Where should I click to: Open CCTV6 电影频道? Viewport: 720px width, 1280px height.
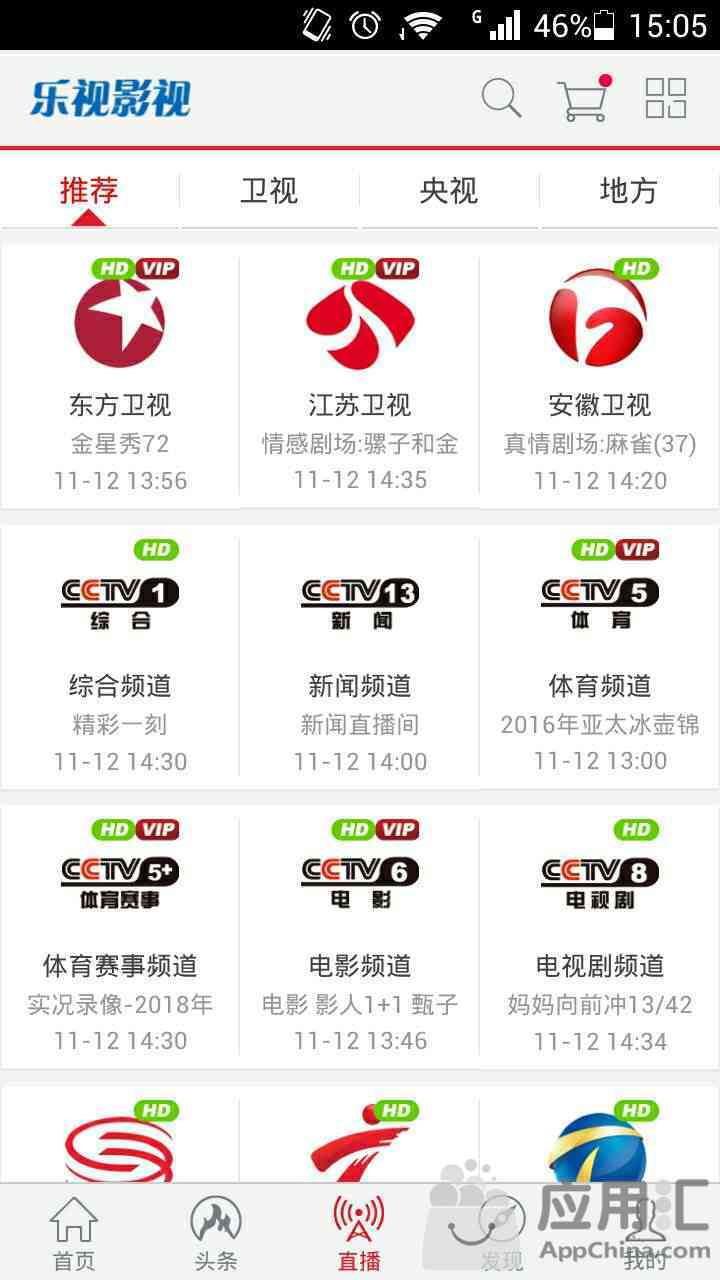[360, 937]
